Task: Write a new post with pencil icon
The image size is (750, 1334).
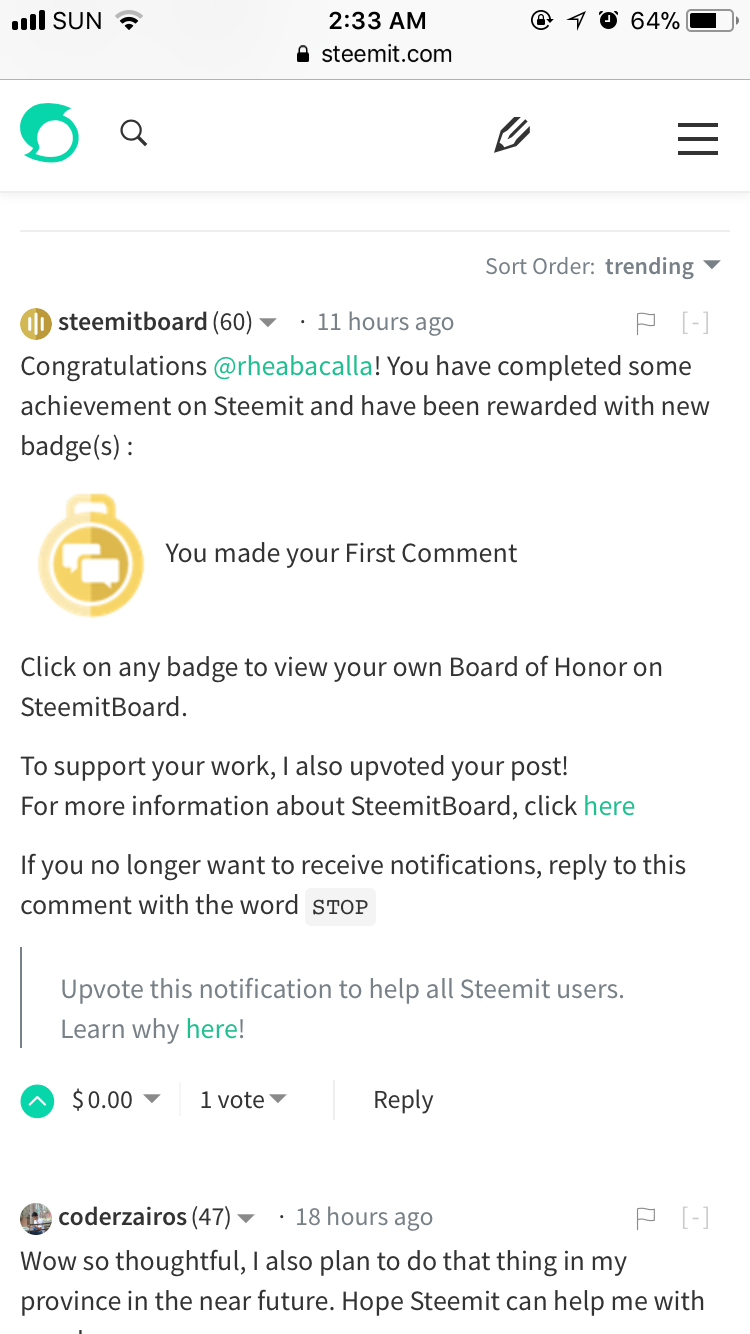Action: coord(512,135)
